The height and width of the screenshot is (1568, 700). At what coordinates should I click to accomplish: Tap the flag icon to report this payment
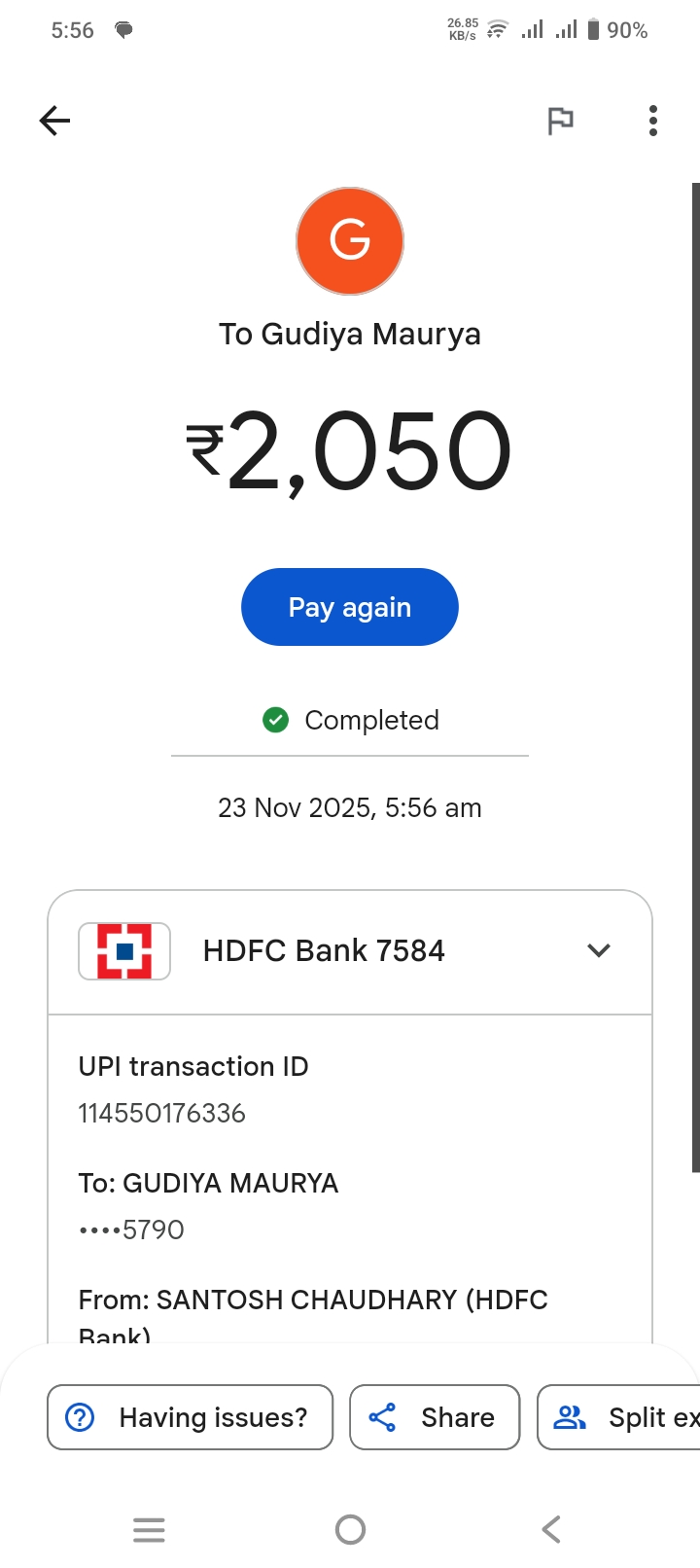coord(560,121)
